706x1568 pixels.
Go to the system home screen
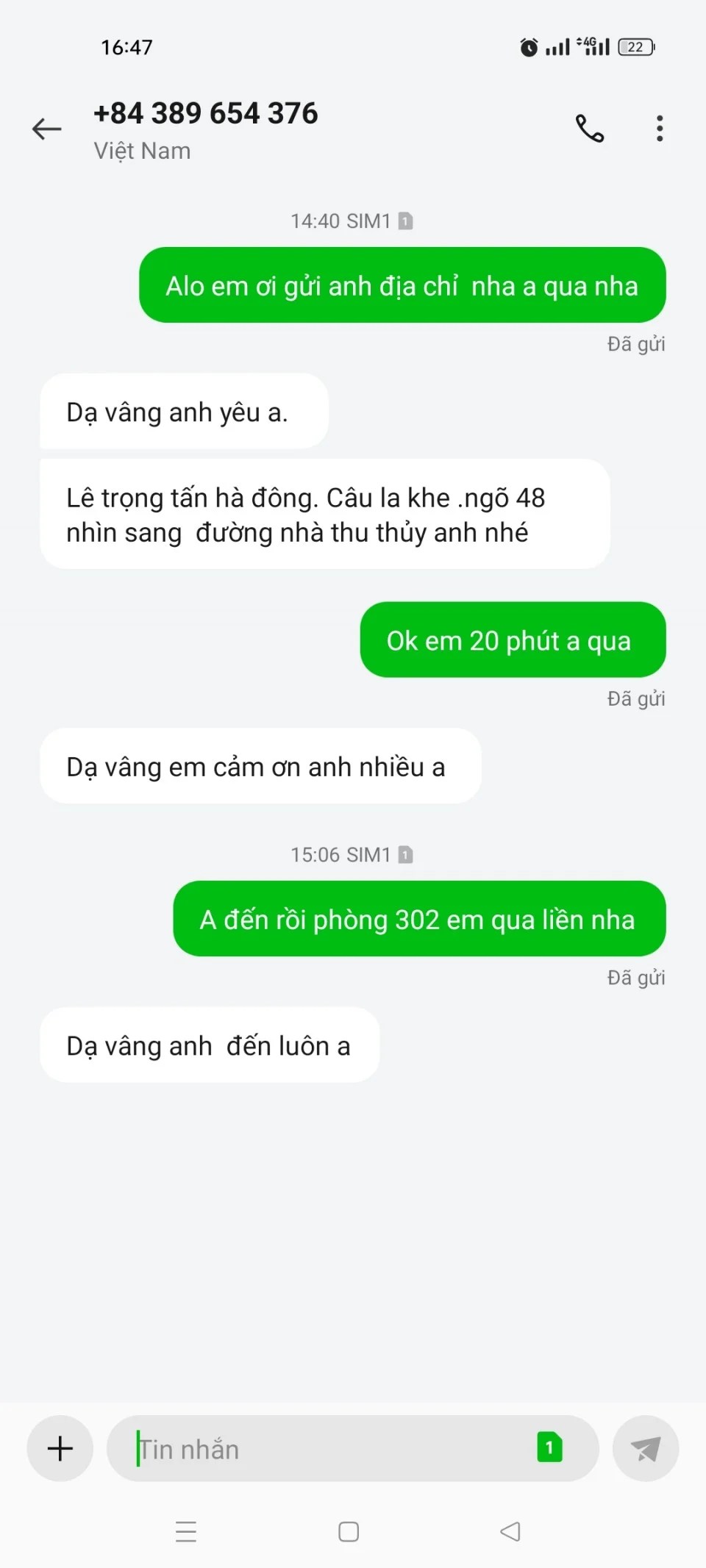pos(349,1531)
